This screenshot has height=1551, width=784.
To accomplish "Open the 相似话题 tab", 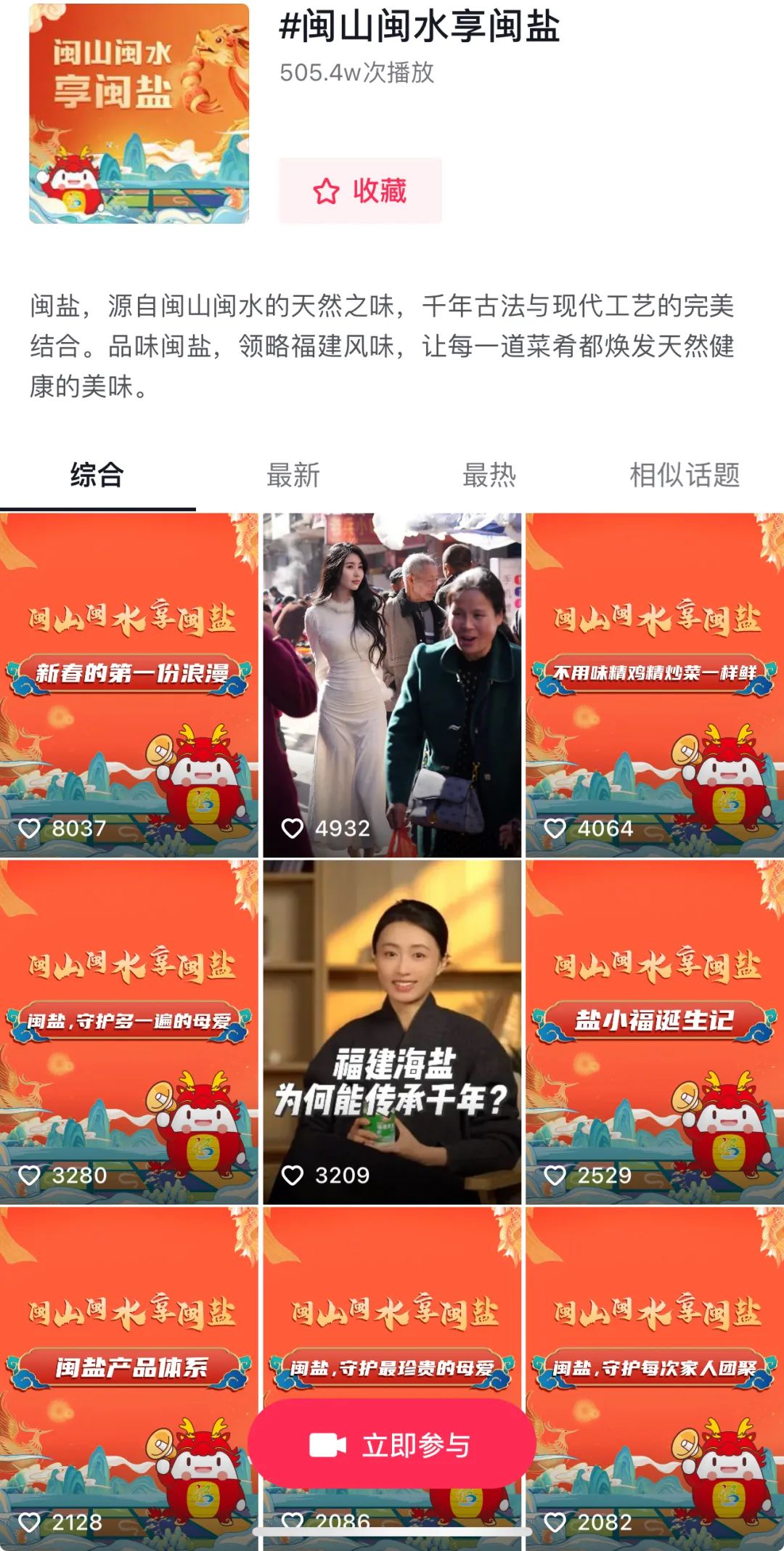I will click(x=685, y=476).
